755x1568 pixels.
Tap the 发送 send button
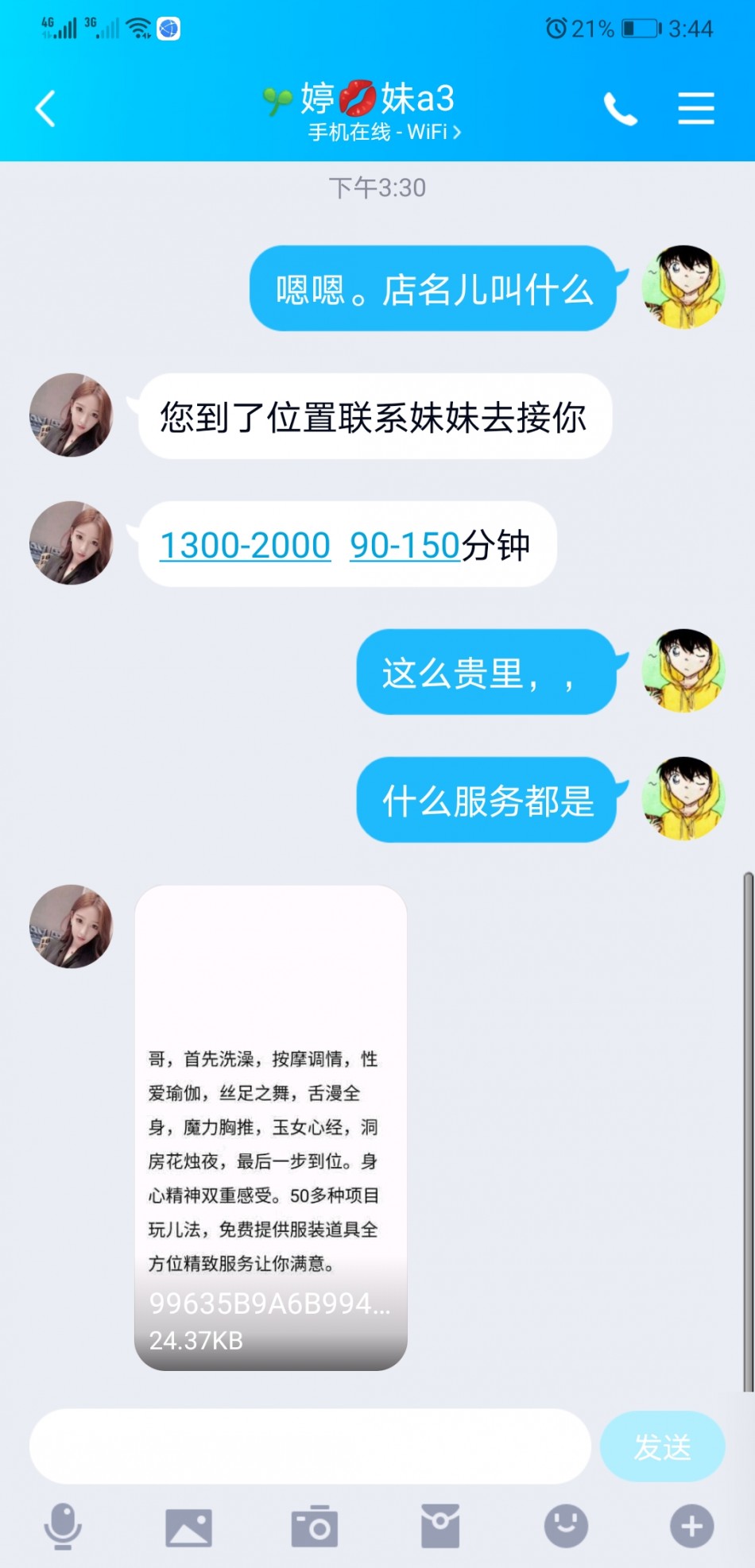pyautogui.click(x=662, y=1446)
